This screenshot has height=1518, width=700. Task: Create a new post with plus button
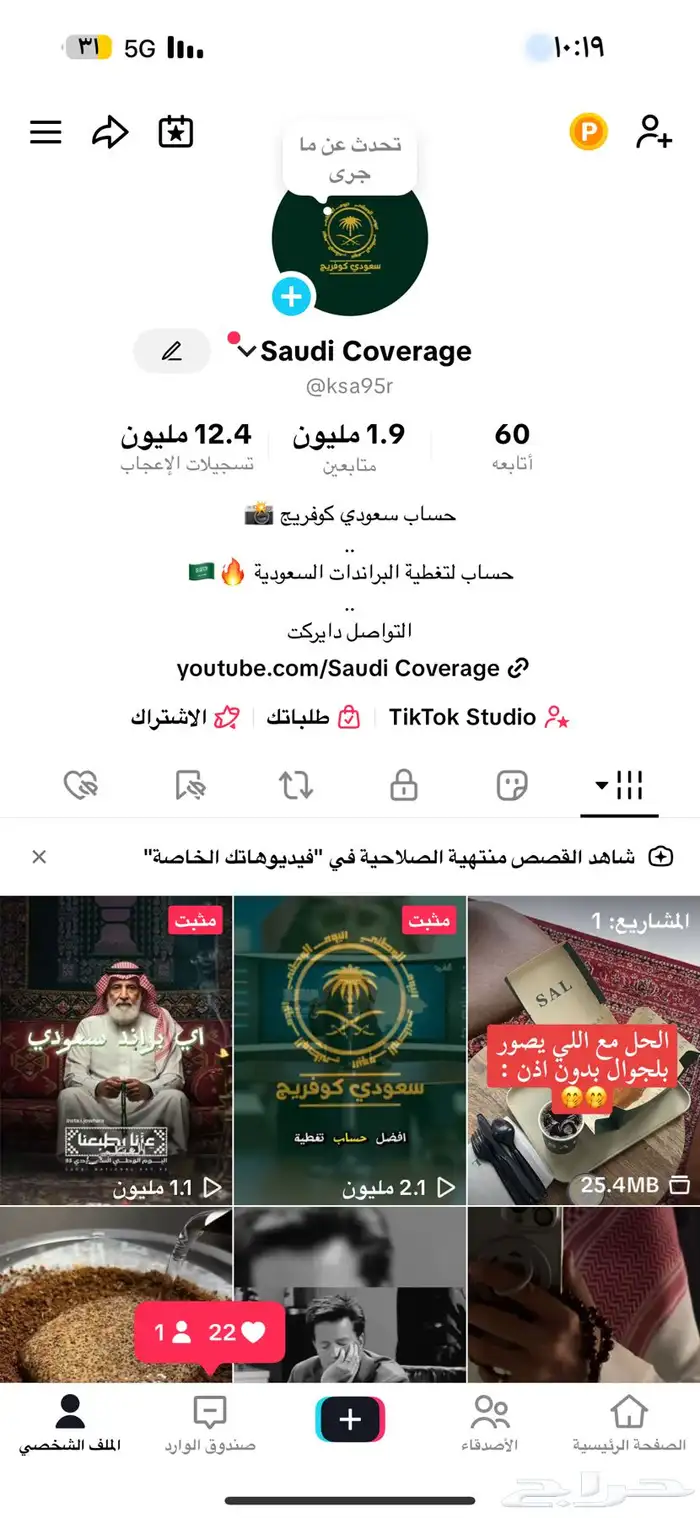coord(350,1419)
